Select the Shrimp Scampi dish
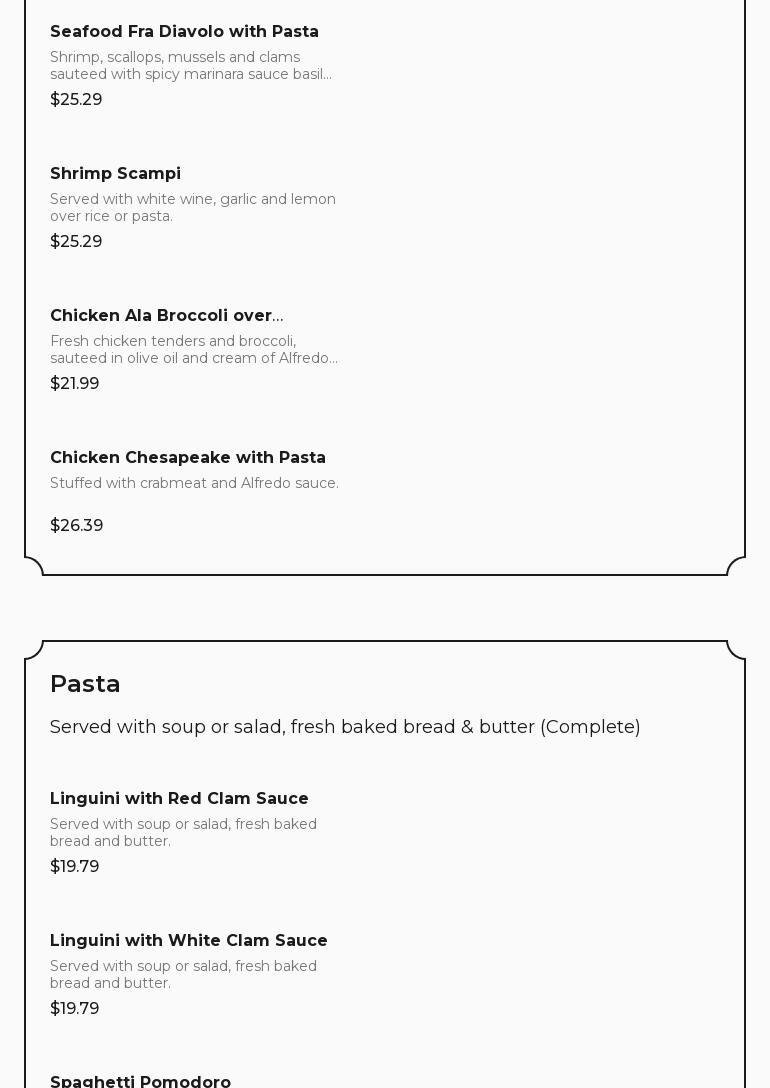The height and width of the screenshot is (1088, 770). pyautogui.click(x=116, y=174)
